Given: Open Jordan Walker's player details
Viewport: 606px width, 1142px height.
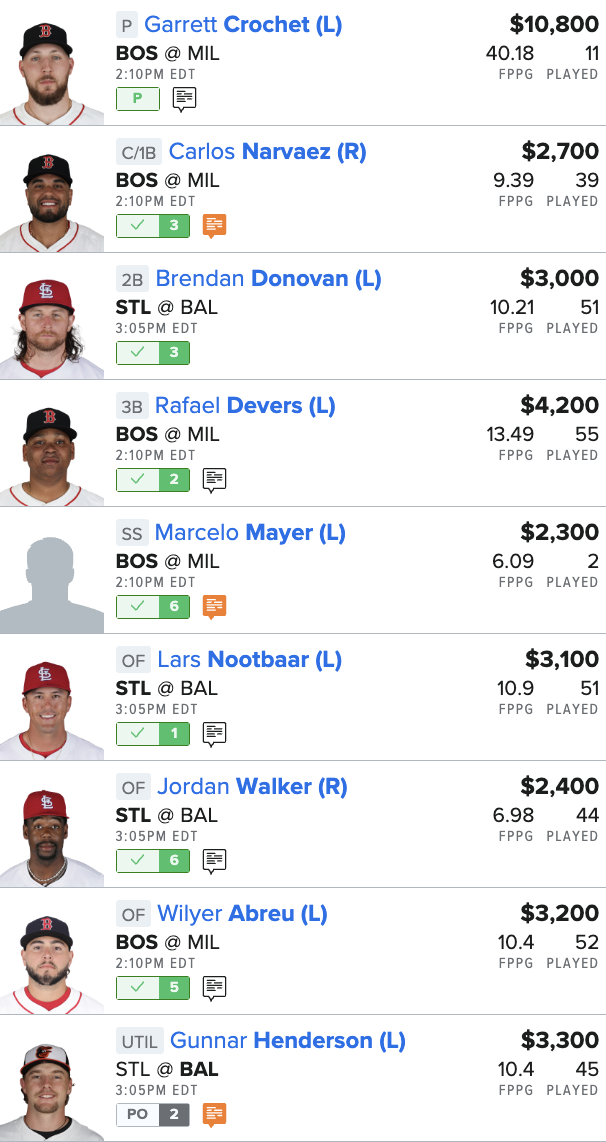Looking at the screenshot, I should coord(252,787).
